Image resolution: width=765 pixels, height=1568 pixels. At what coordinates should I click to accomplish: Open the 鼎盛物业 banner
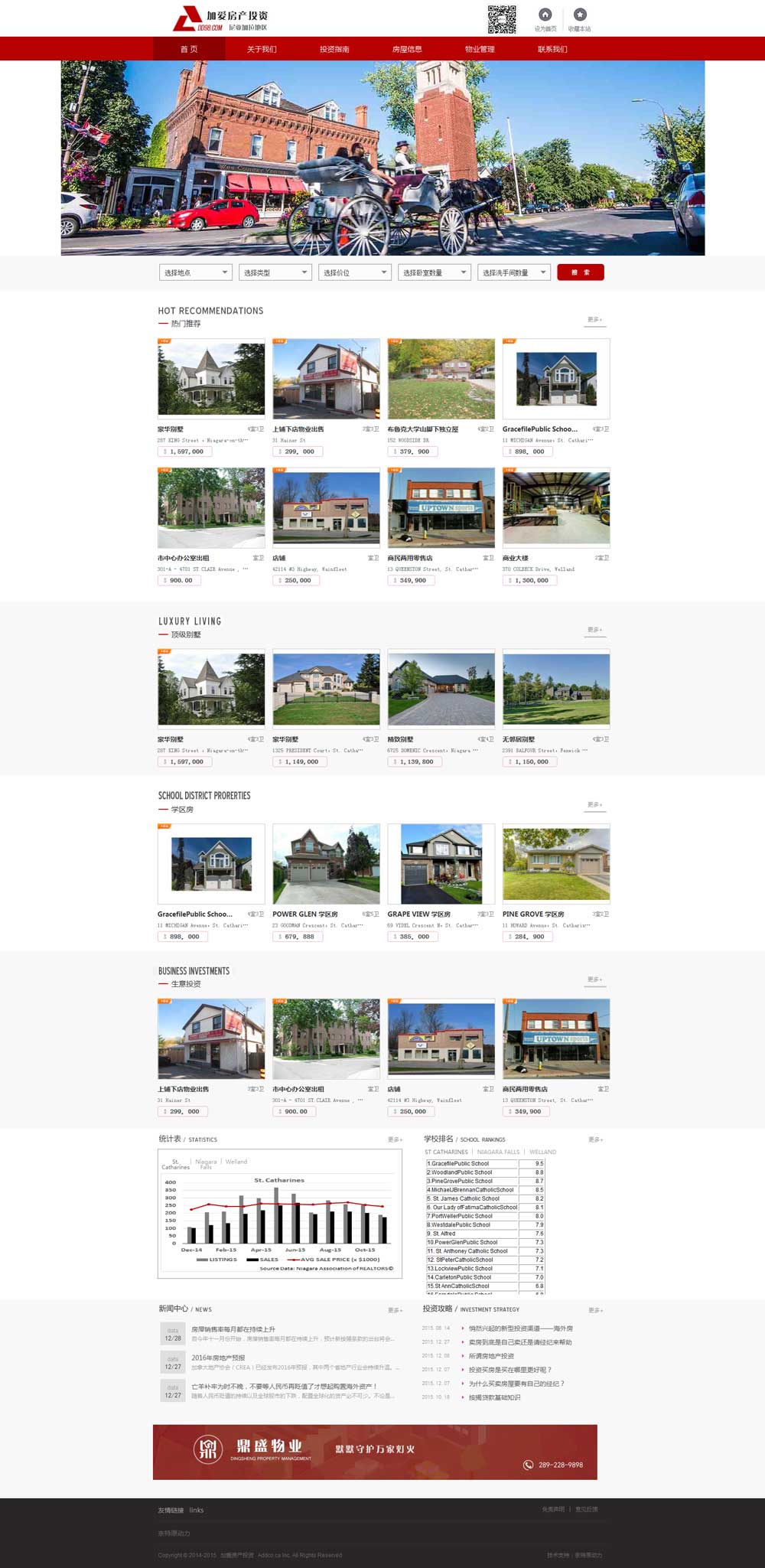[x=375, y=1452]
